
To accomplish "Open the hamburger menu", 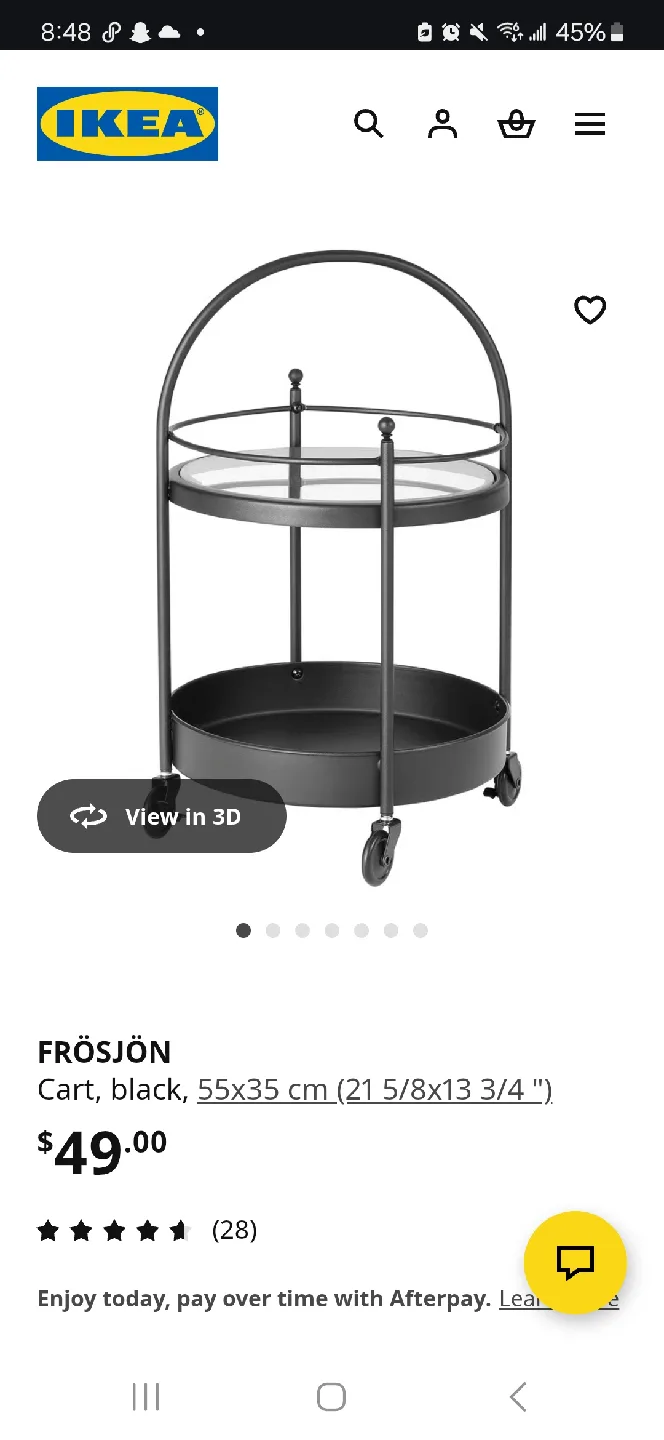I will 590,124.
